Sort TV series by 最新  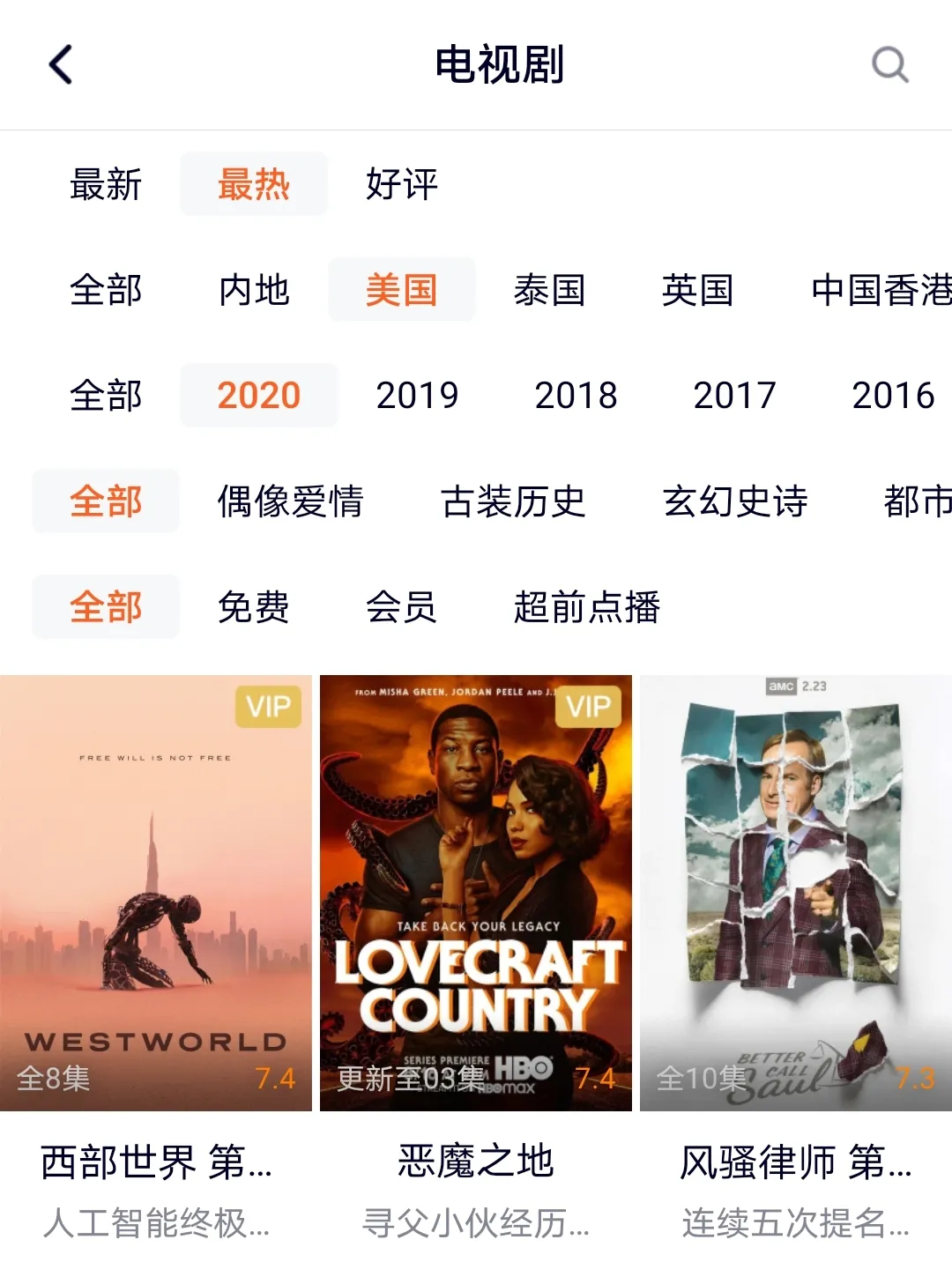pyautogui.click(x=106, y=184)
